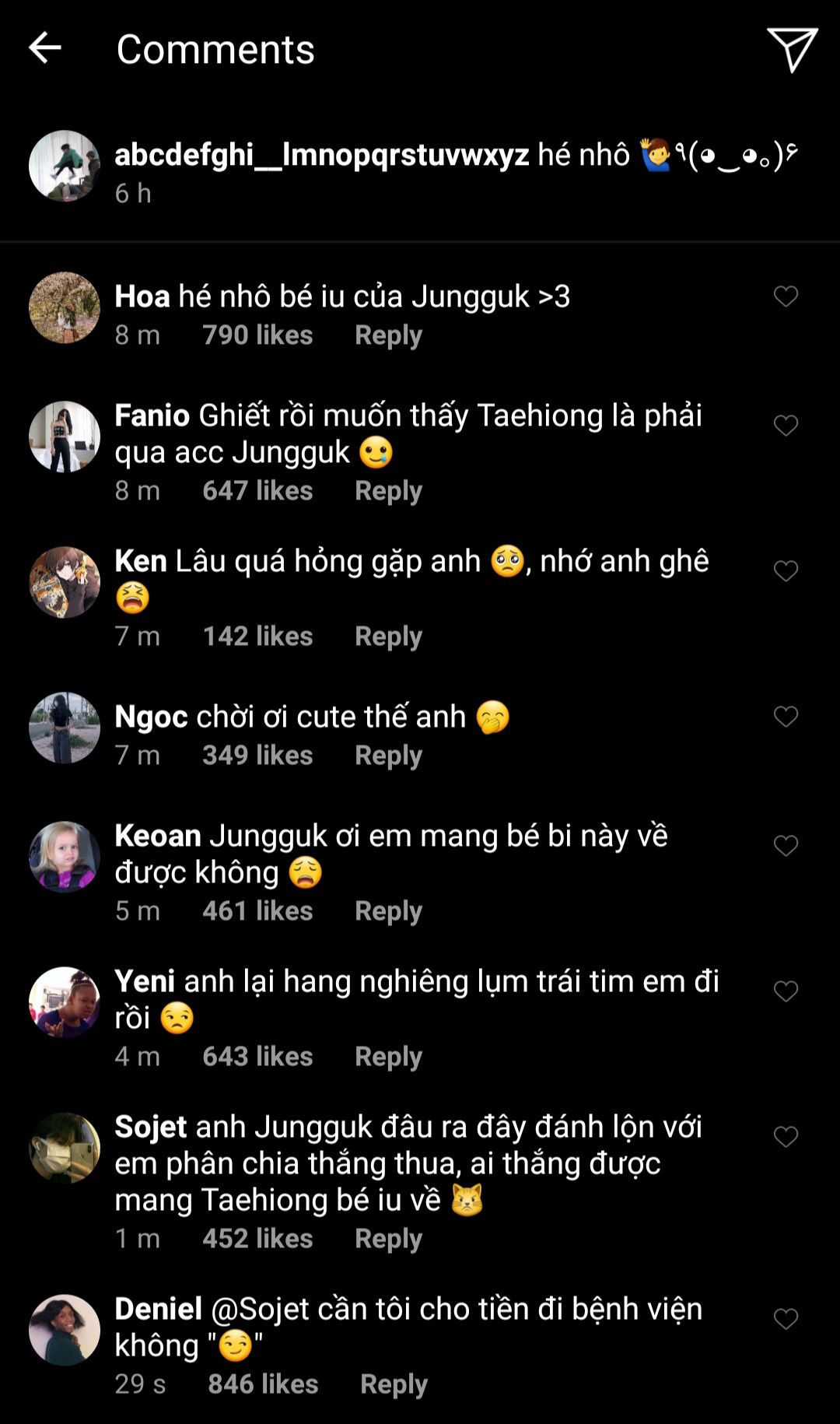The image size is (840, 1424).
Task: Reply to Keoan's comment
Action: click(388, 911)
